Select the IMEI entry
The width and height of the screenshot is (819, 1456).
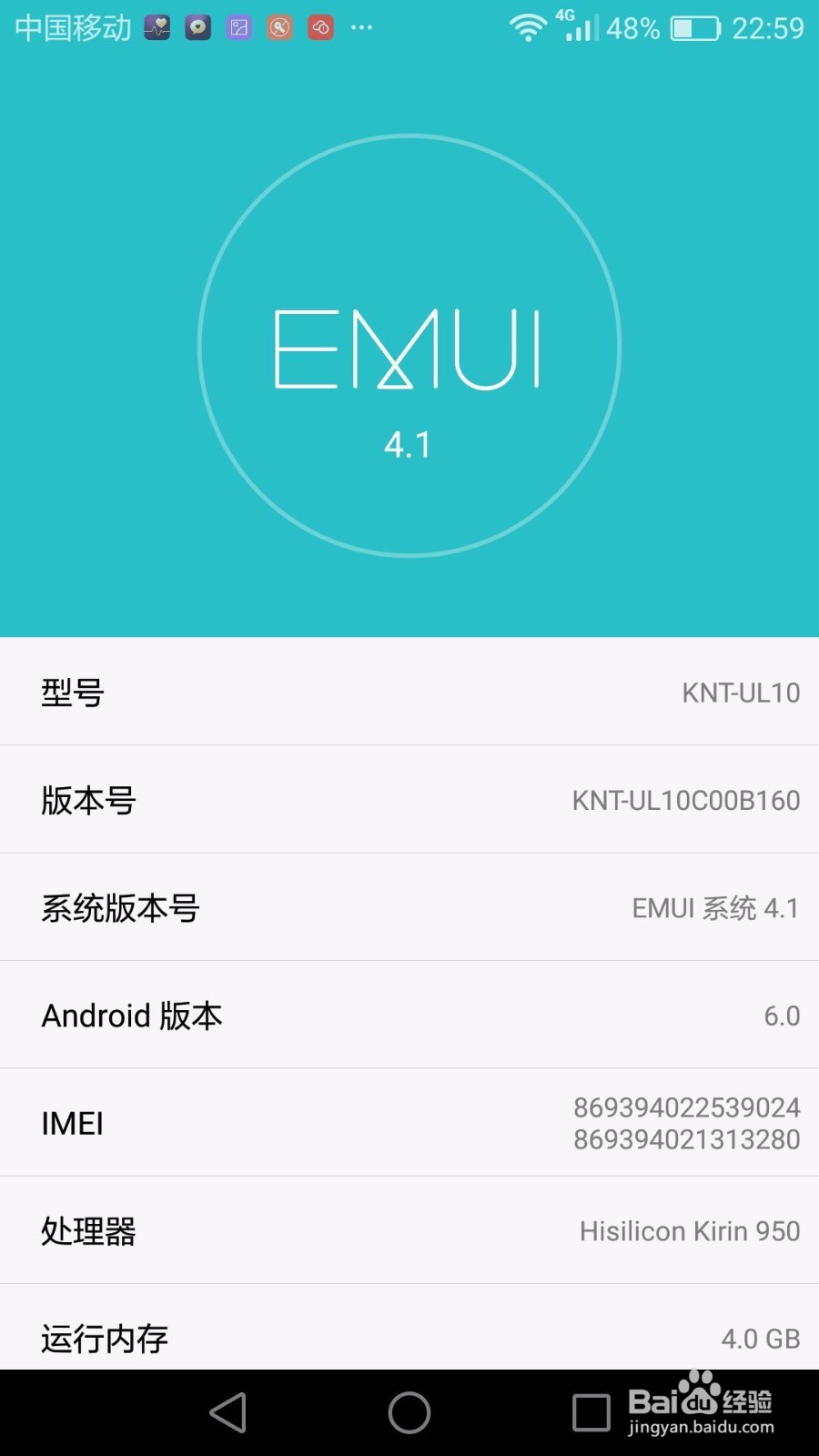(409, 1123)
